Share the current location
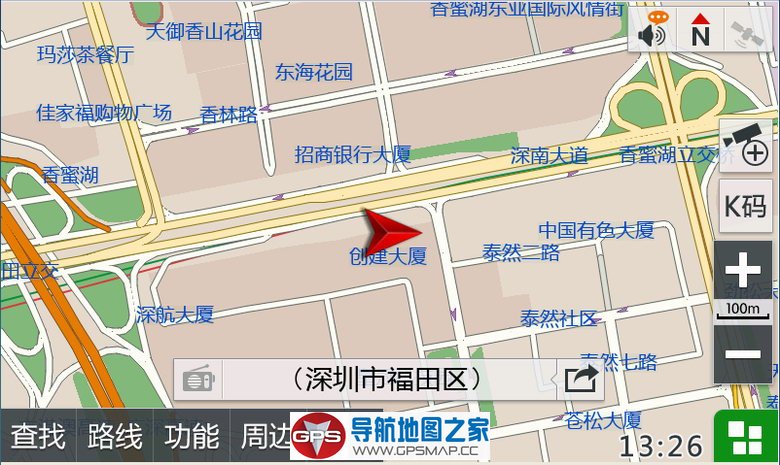 (580, 379)
